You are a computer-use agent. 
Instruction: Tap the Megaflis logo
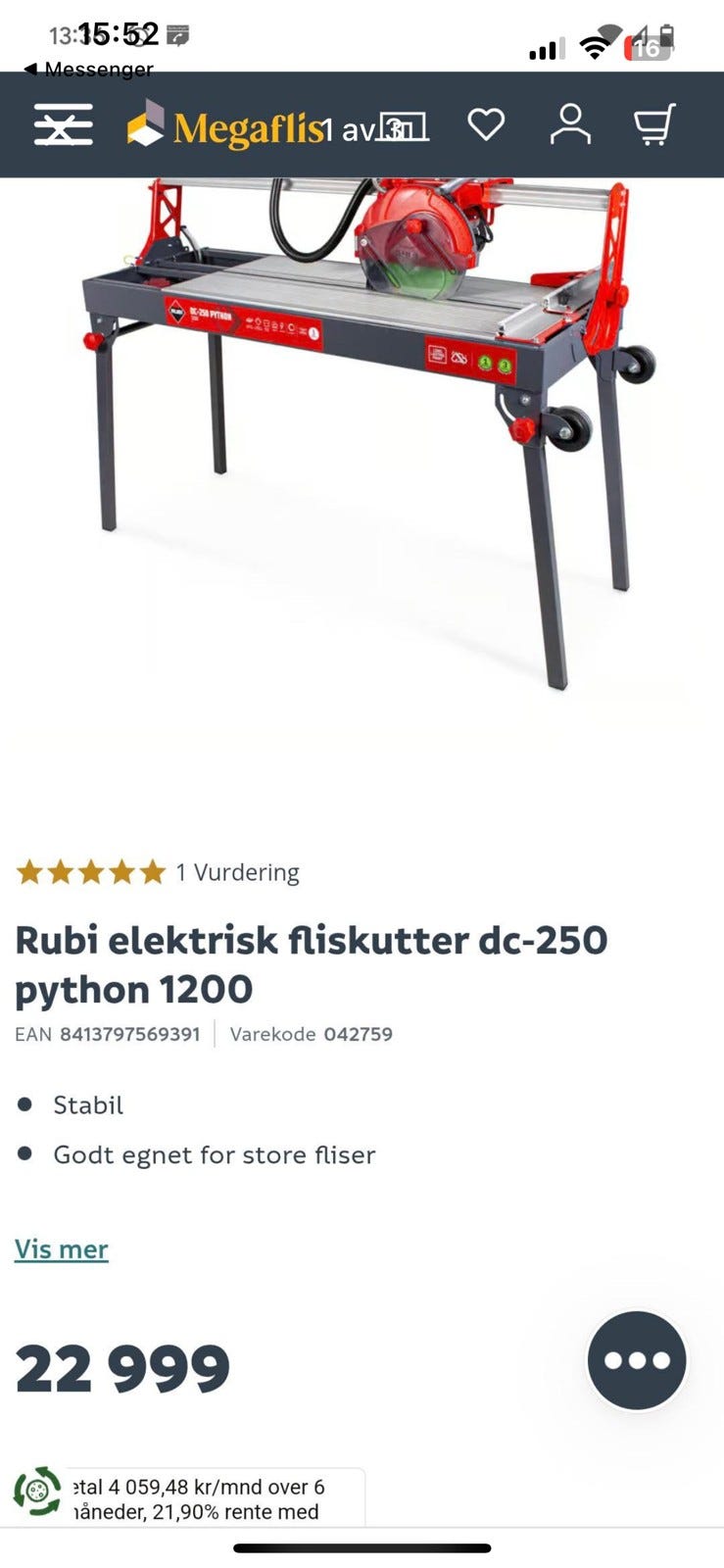pyautogui.click(x=221, y=124)
